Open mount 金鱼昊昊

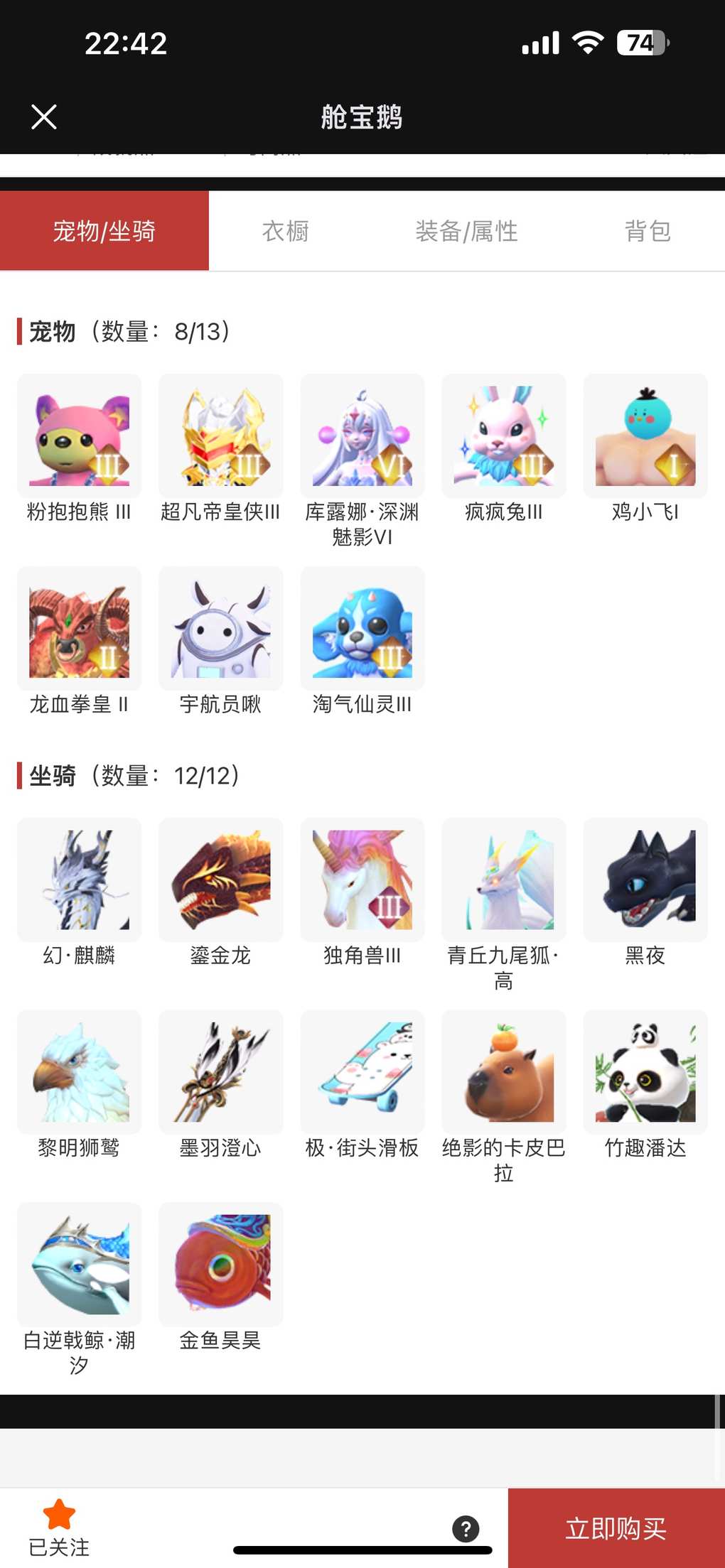pos(220,1265)
